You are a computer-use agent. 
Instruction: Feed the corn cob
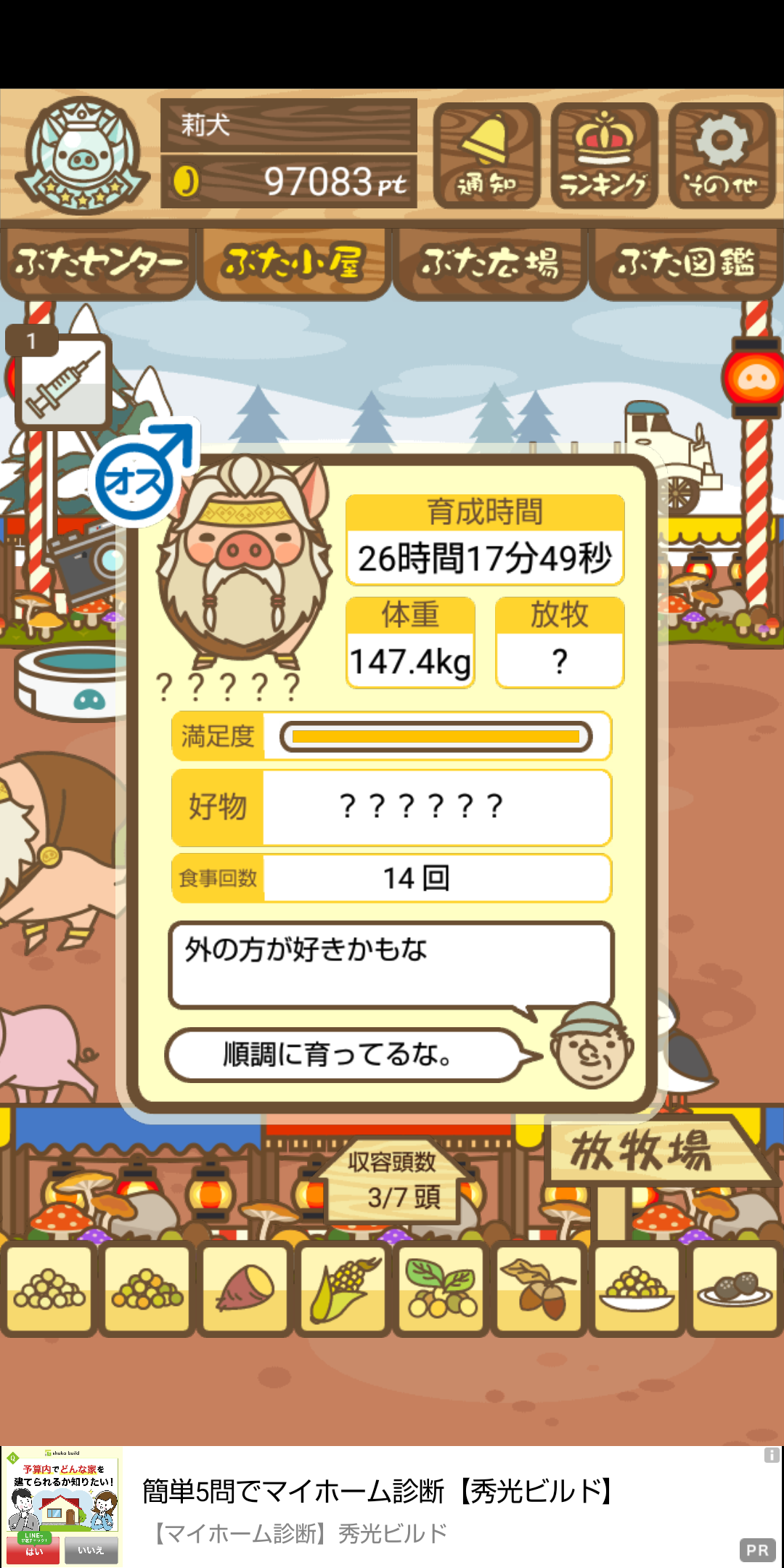[x=343, y=1291]
